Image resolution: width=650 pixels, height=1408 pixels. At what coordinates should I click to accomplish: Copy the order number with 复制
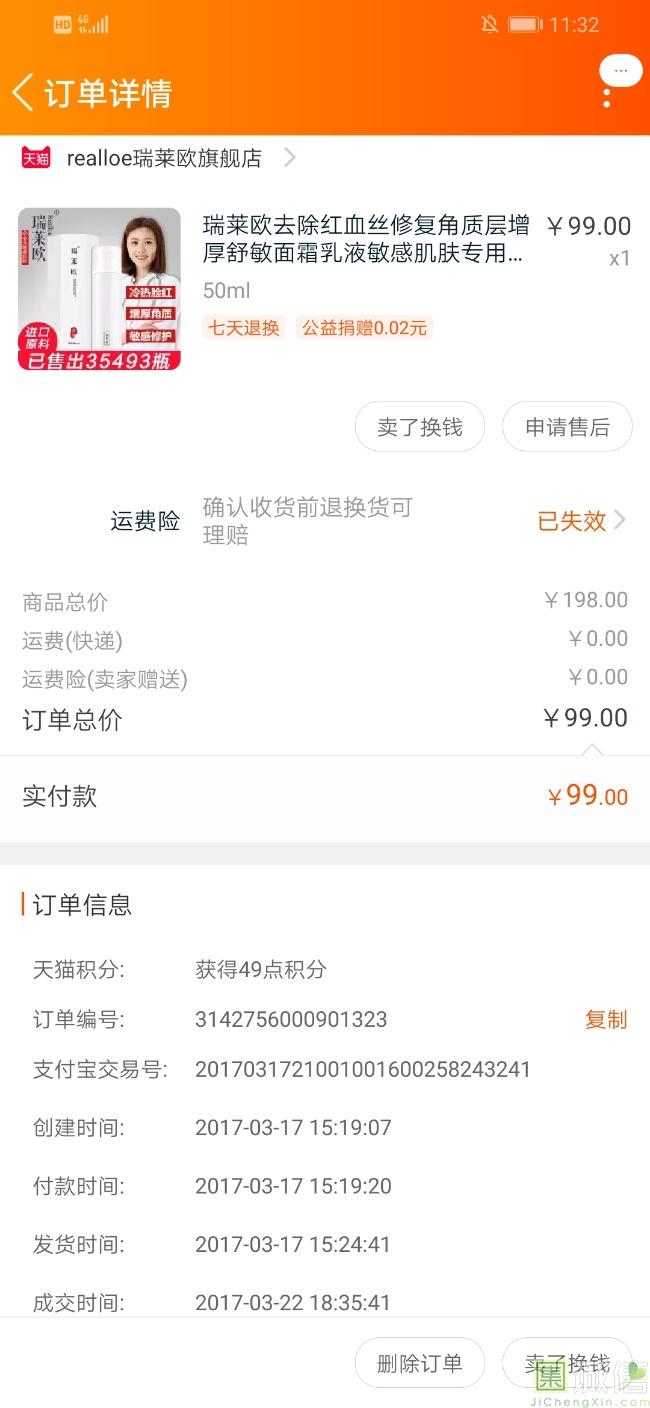click(606, 1019)
